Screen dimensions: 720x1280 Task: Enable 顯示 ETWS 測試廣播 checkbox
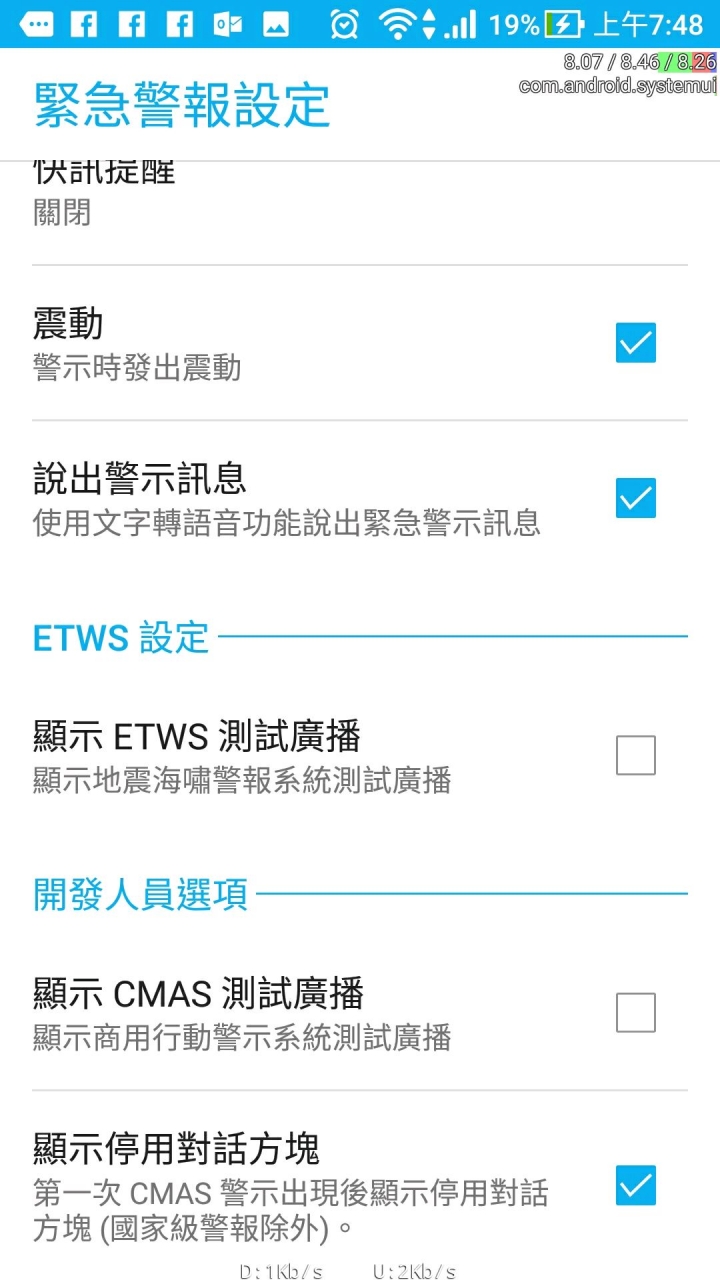[636, 755]
